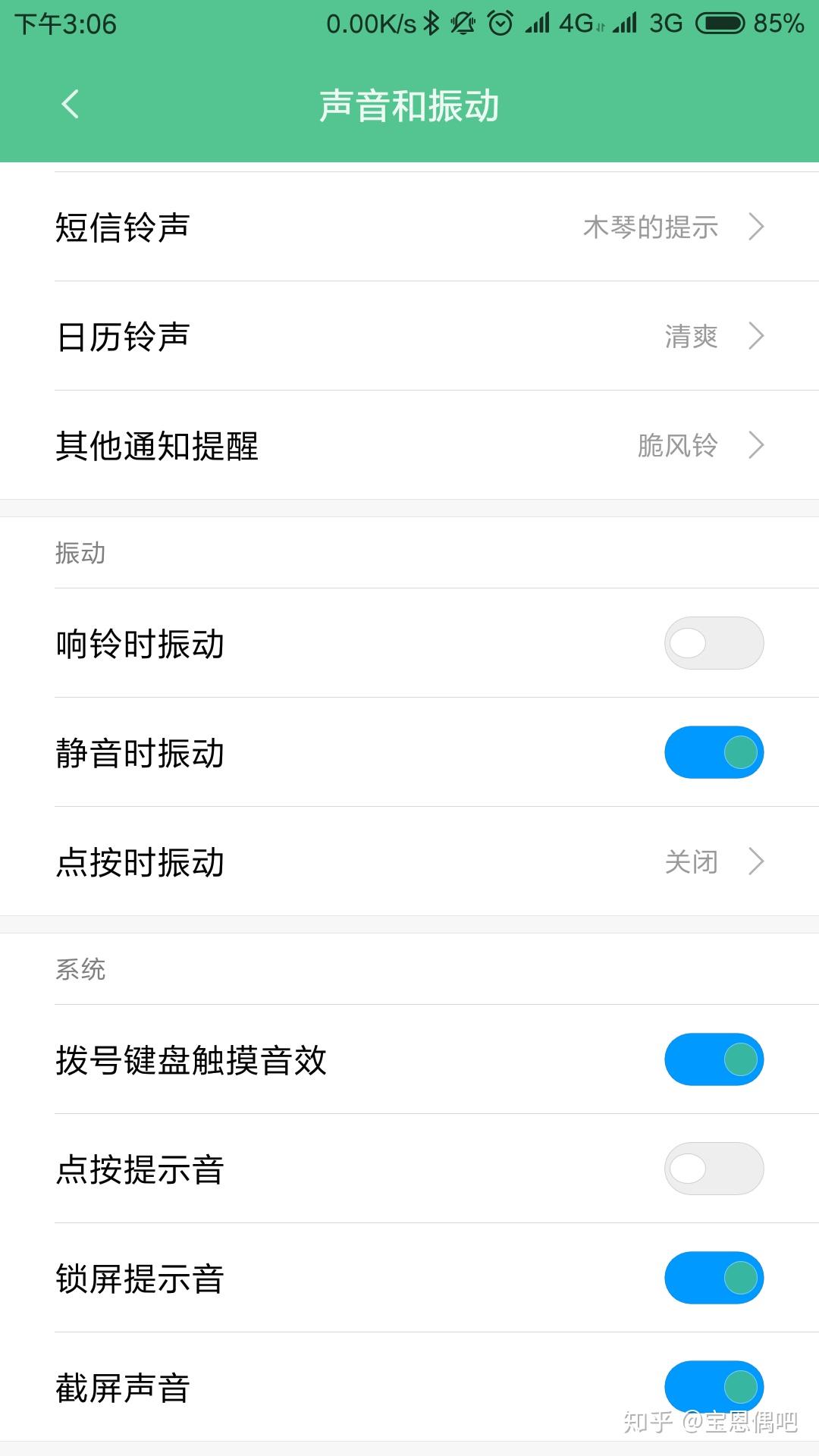This screenshot has width=819, height=1456.
Task: Turn off 静音时振动 switch
Action: click(x=714, y=752)
